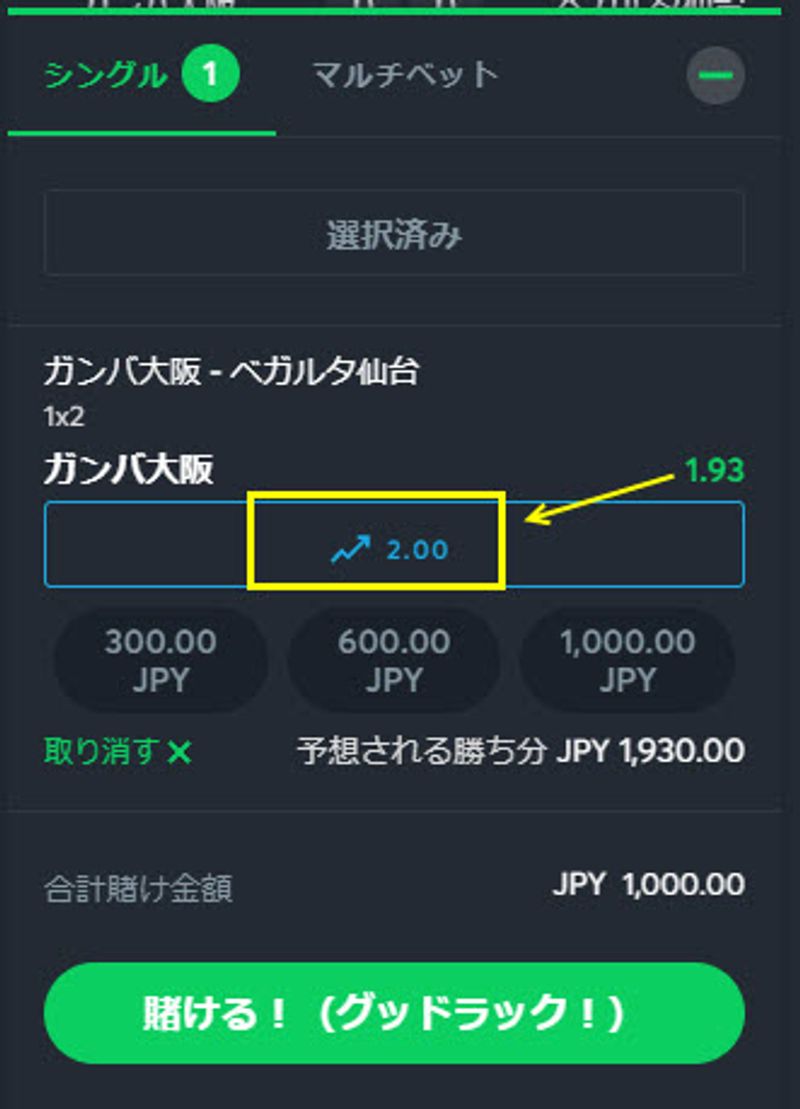This screenshot has width=800, height=1109.
Task: Select the 1,000.00 JPY stake chip
Action: click(627, 660)
